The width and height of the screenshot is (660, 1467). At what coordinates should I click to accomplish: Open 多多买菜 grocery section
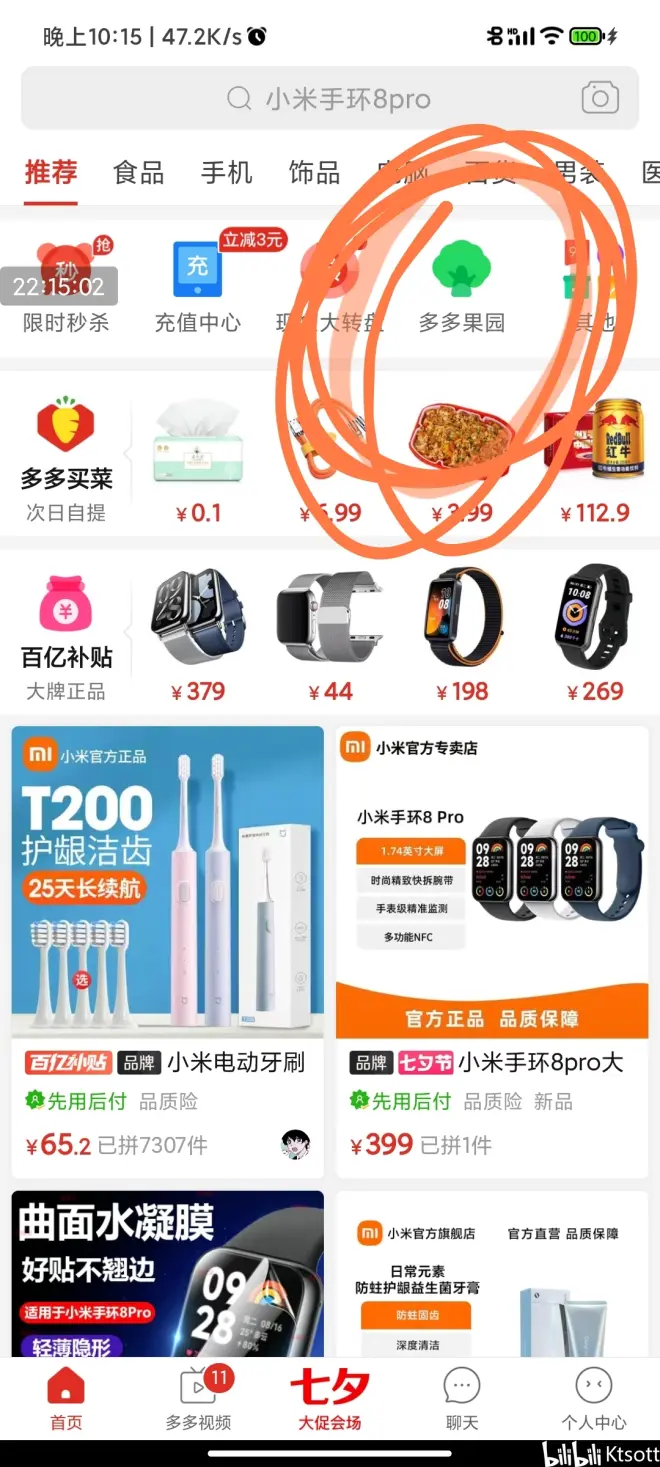pos(66,458)
